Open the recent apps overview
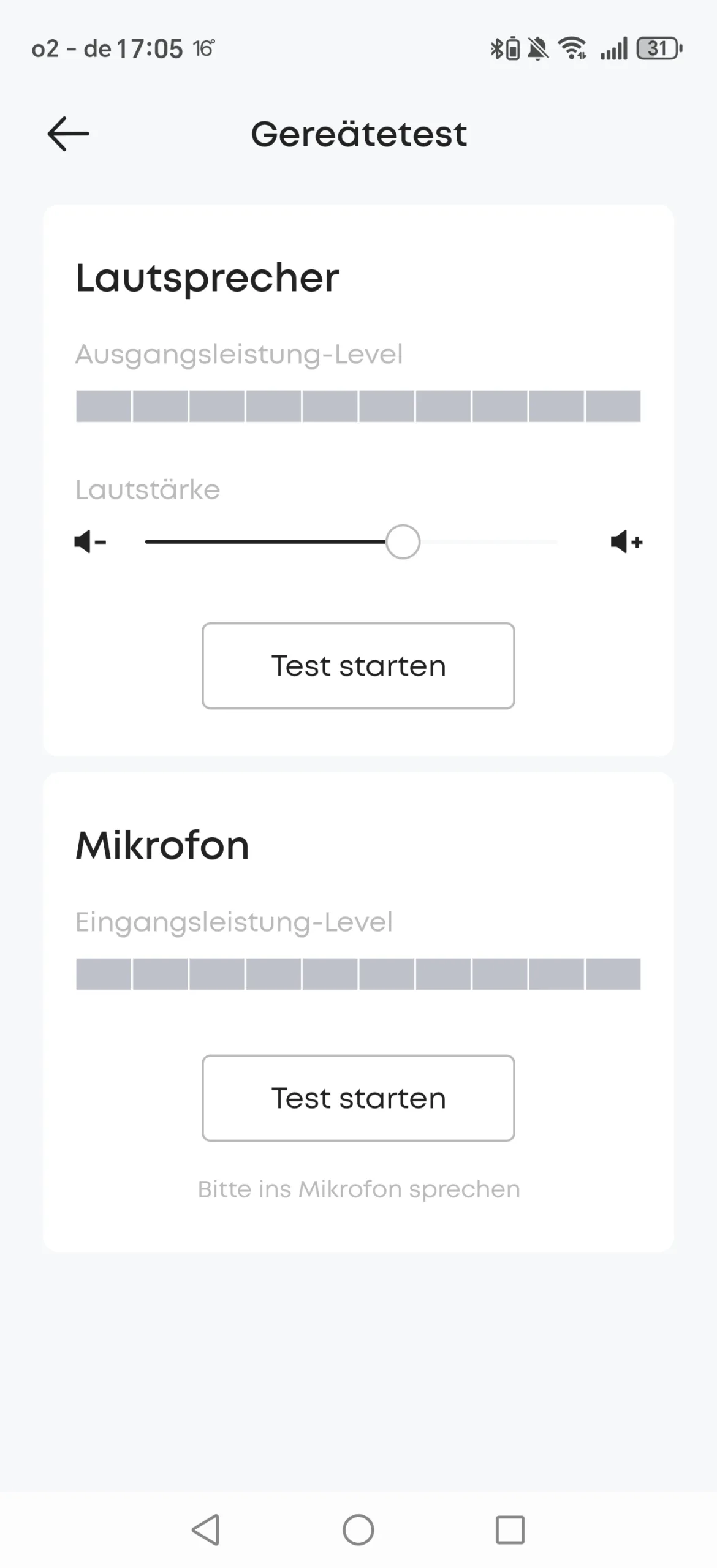Viewport: 717px width, 1568px height. coord(510,1529)
